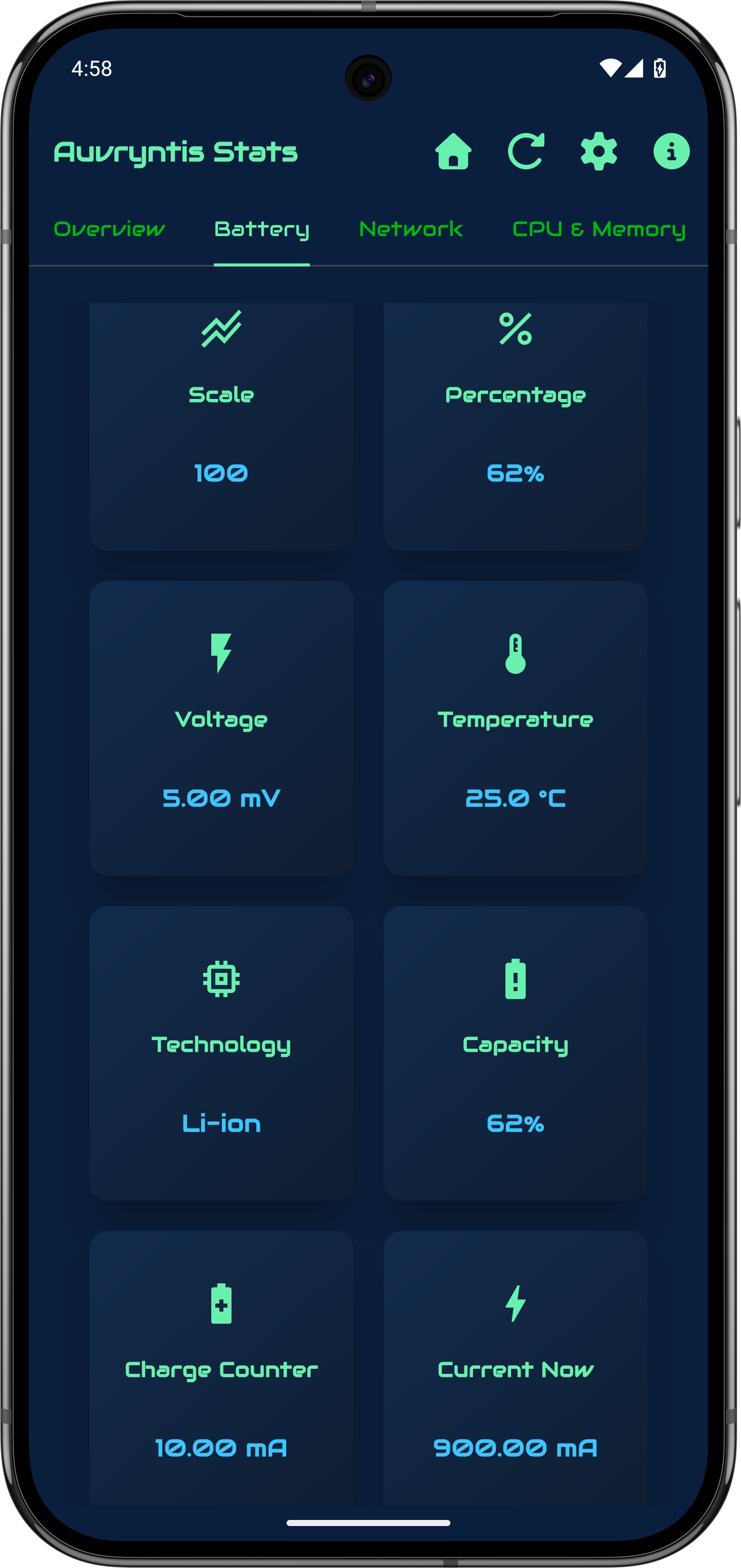Switch to the Network tab

tap(410, 230)
